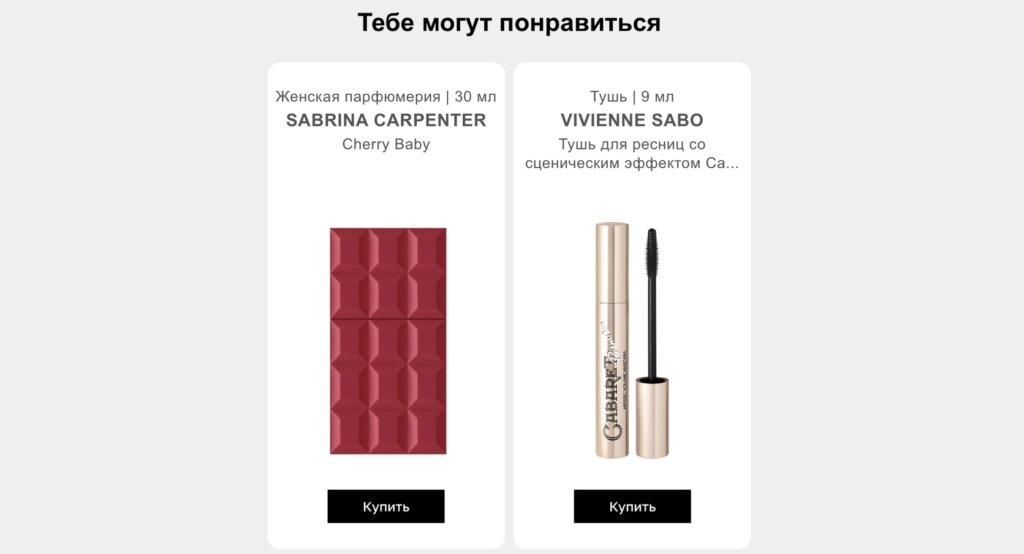The height and width of the screenshot is (554, 1024).
Task: Open the Sabrina Carpenter Cherry Baby product card
Action: (387, 340)
